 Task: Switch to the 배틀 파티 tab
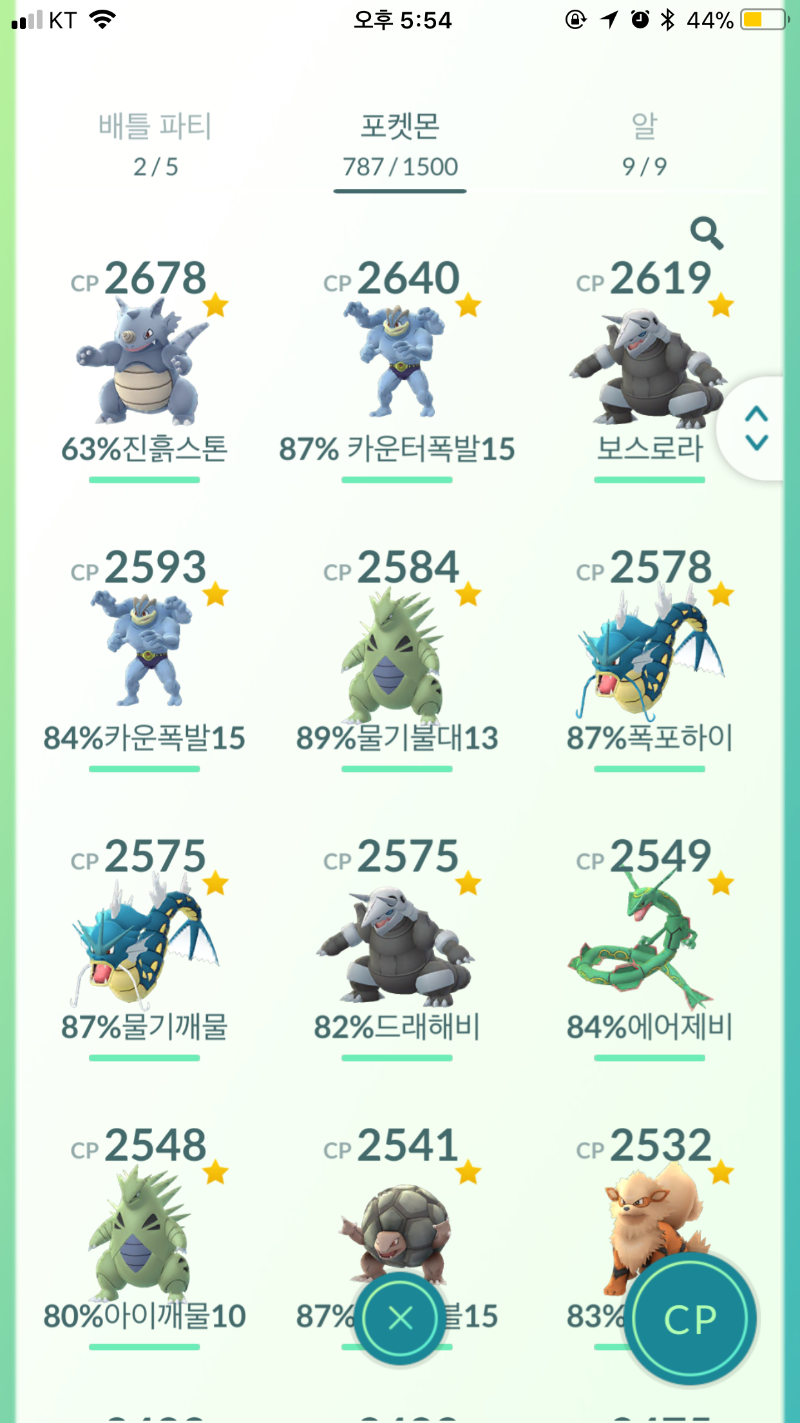point(155,144)
